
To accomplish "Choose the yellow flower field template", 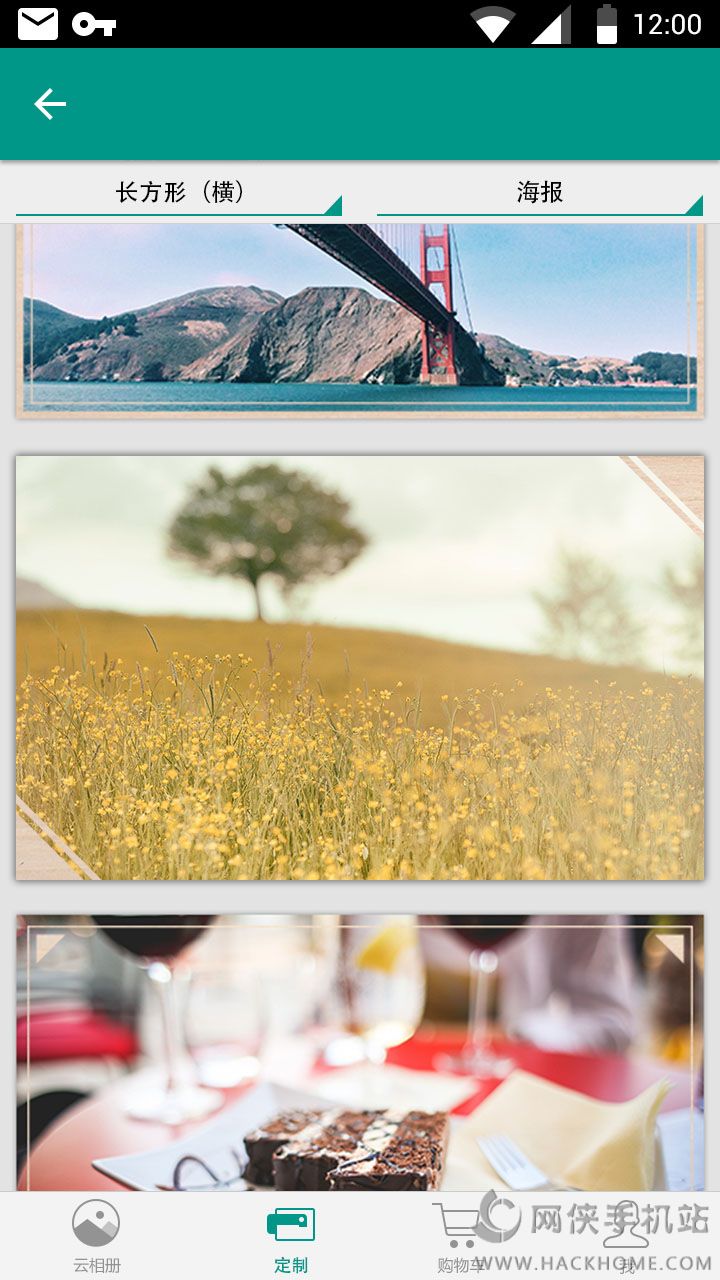I will [360, 668].
